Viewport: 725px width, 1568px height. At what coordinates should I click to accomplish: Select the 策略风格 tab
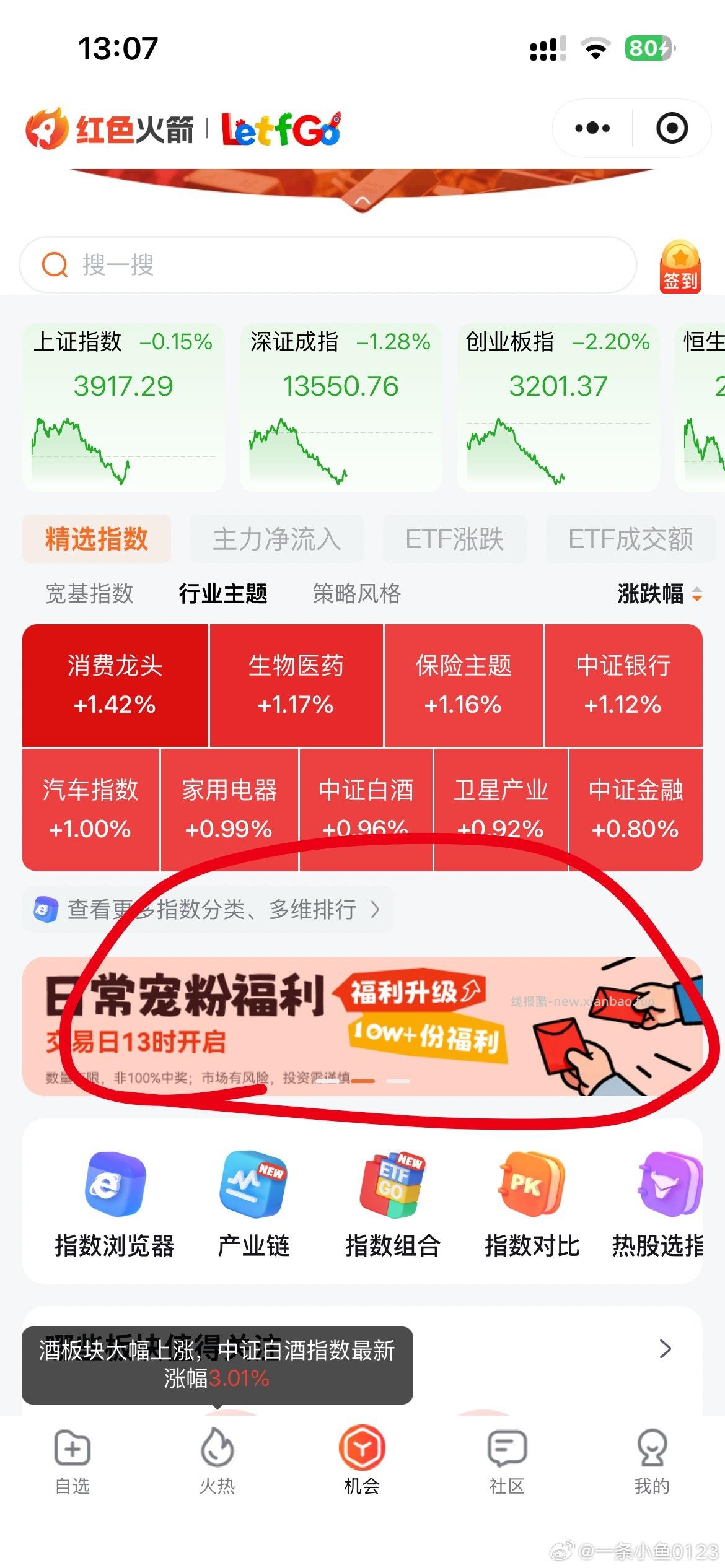click(356, 593)
